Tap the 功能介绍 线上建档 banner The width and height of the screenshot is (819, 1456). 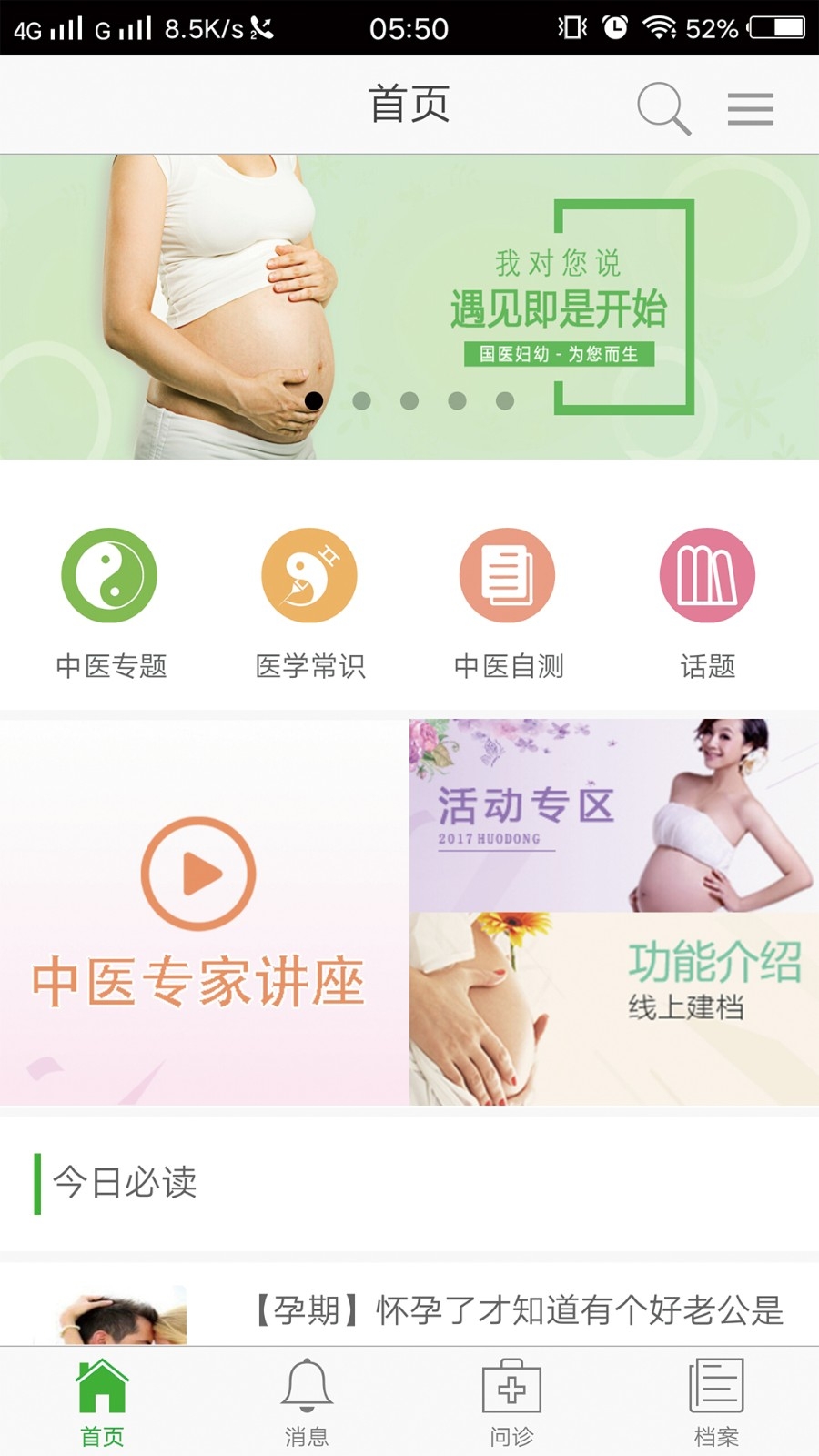[x=613, y=1005]
